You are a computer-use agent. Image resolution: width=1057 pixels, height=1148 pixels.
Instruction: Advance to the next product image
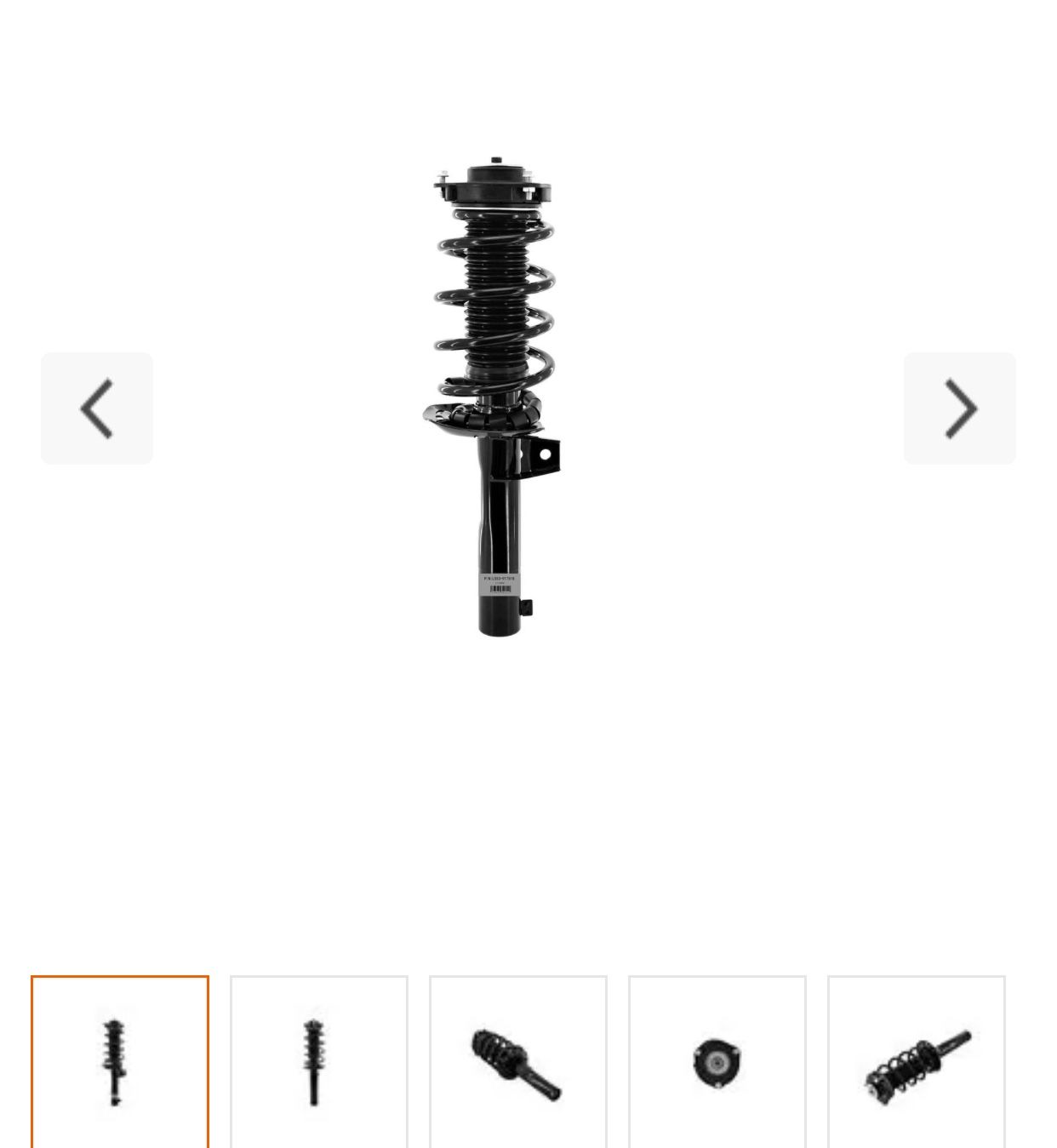[960, 408]
